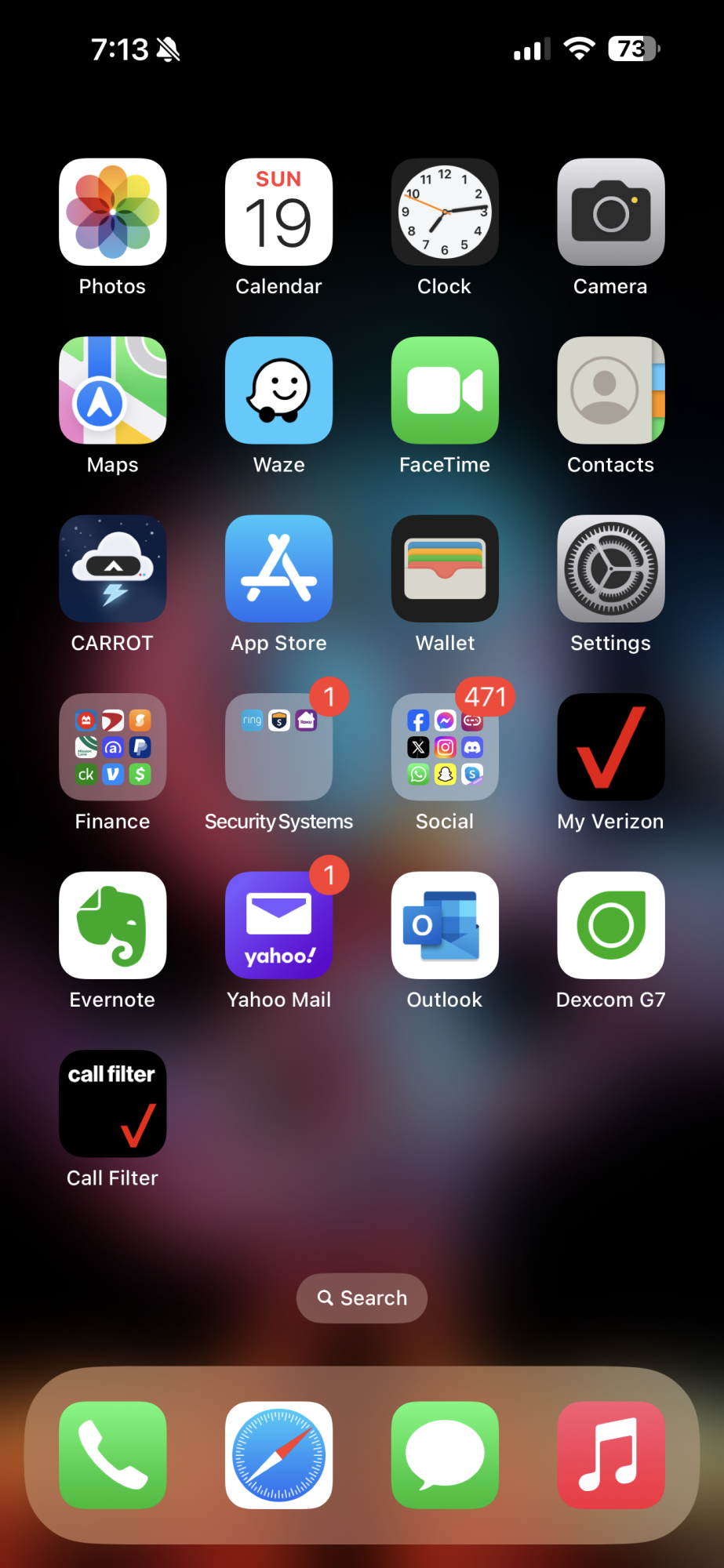
Task: Open the Security Systems folder
Action: [x=278, y=747]
